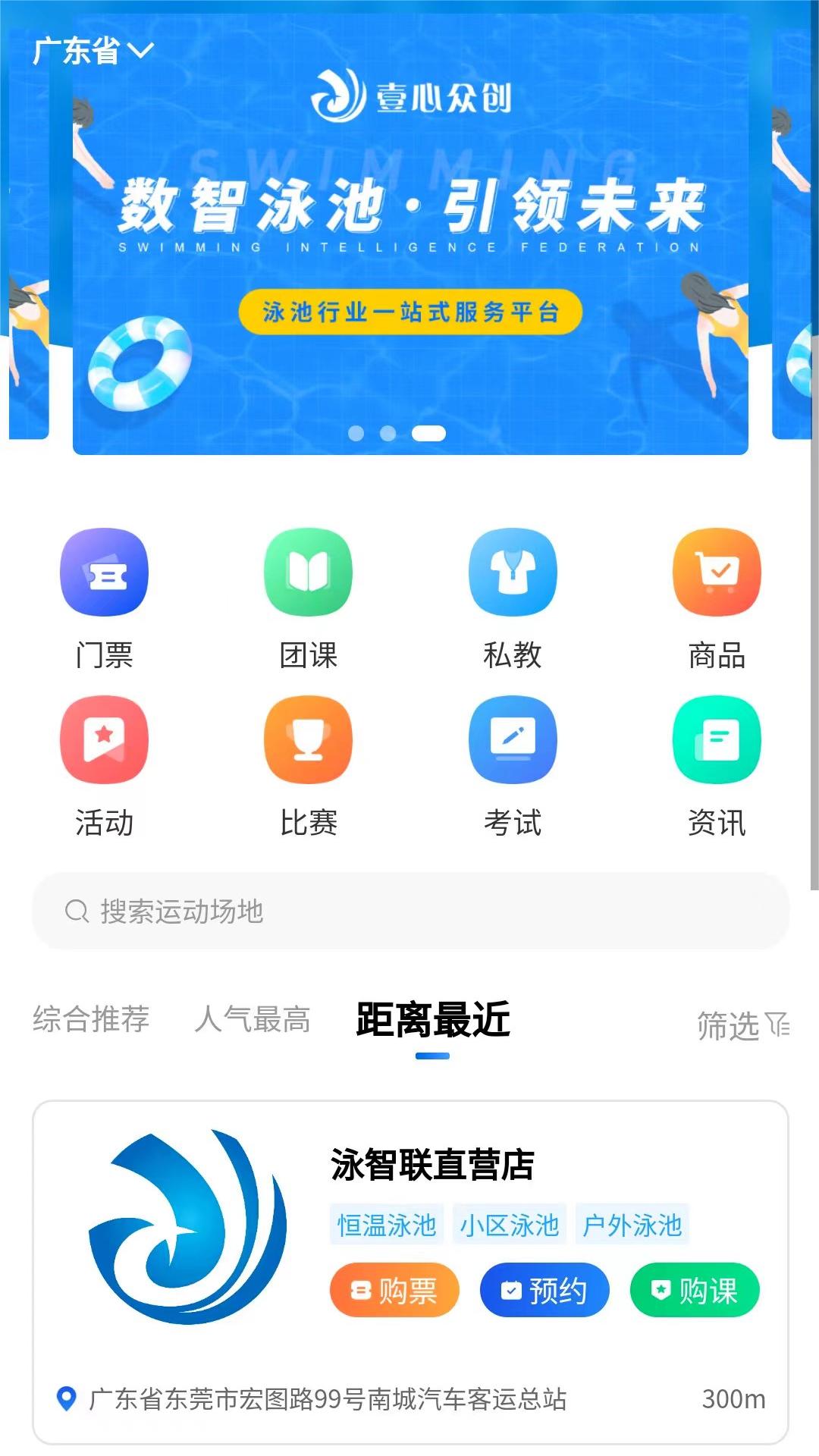This screenshot has width=819, height=1456.
Task: Select the 距离最近 tab
Action: coord(432,1018)
